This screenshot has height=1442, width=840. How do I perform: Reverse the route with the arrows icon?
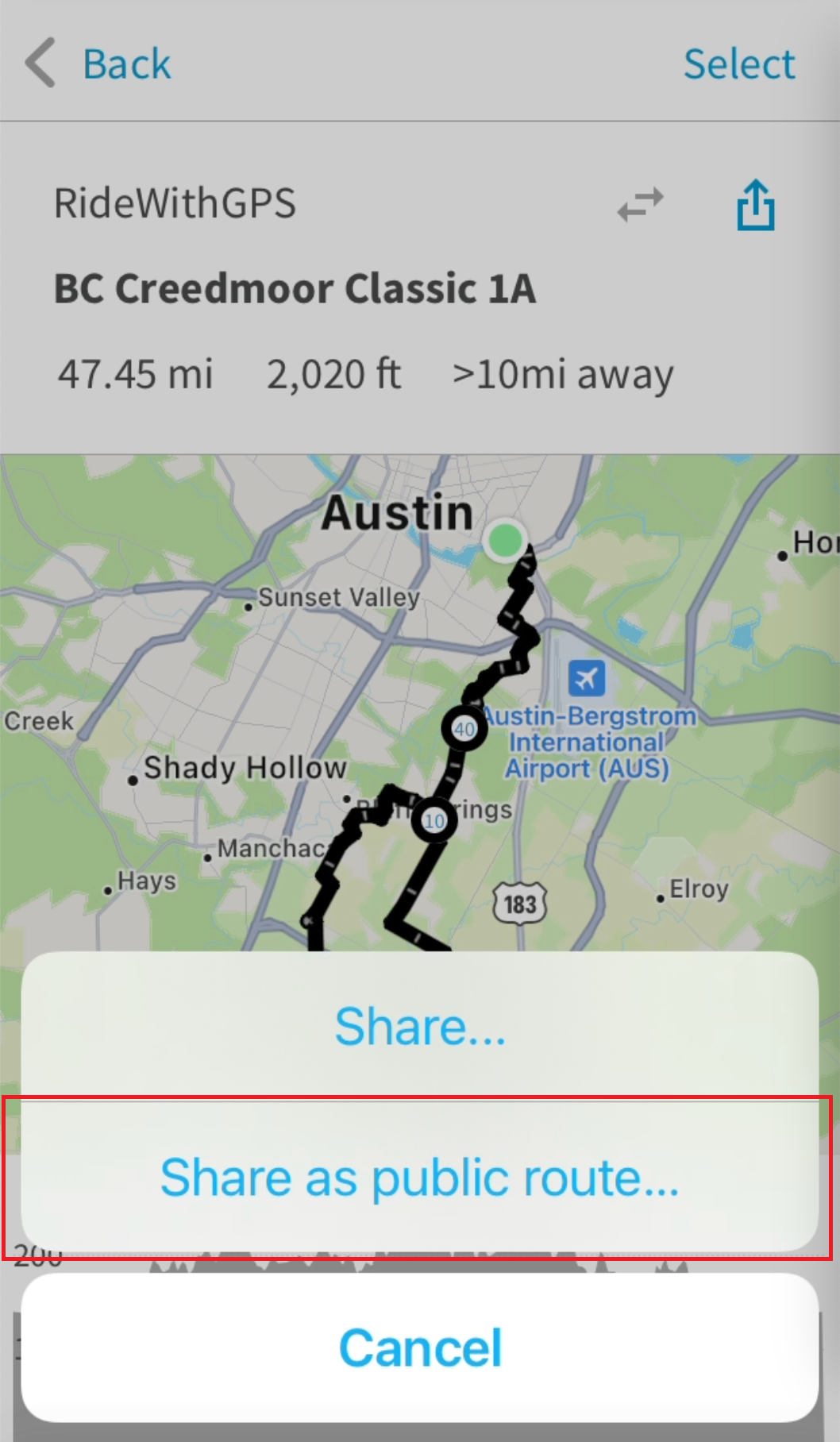[640, 205]
